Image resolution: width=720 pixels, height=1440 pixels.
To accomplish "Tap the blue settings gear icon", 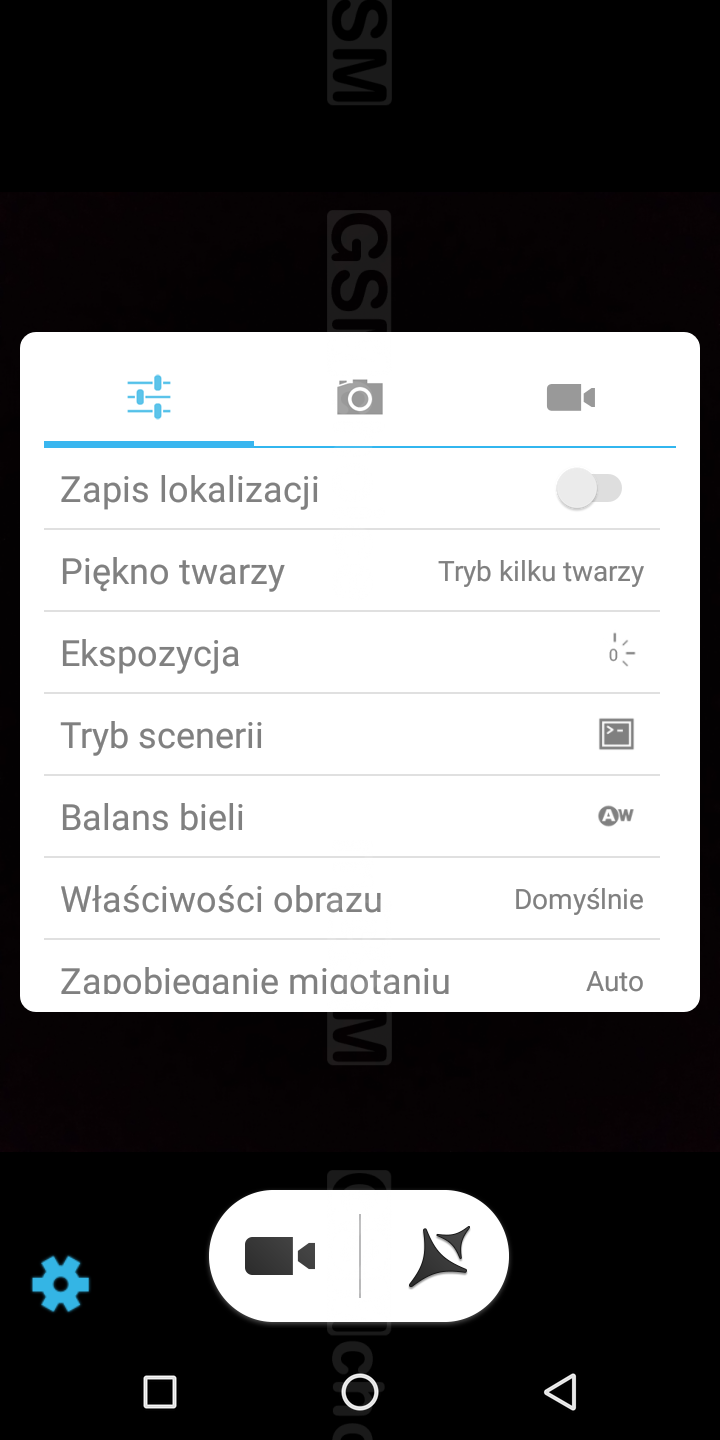I will (x=61, y=1283).
